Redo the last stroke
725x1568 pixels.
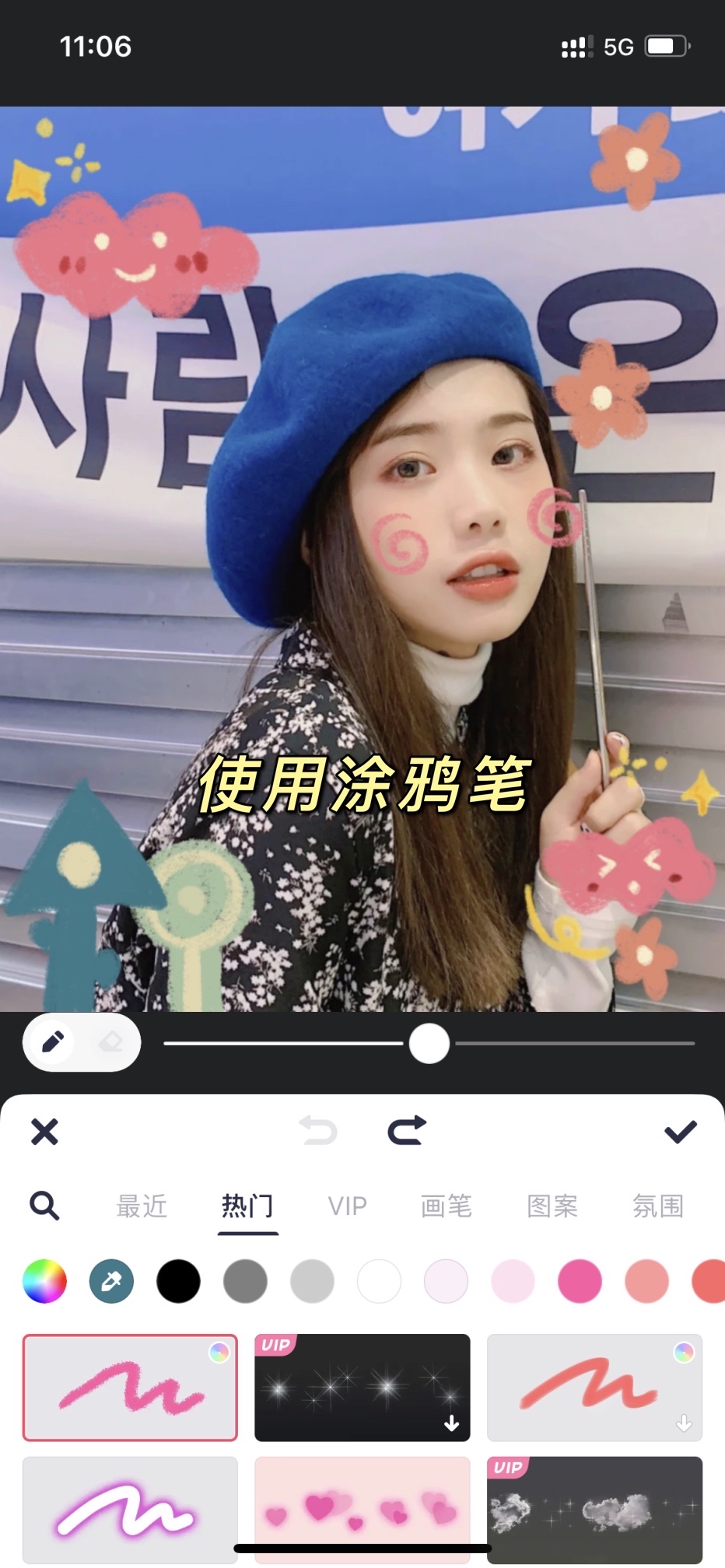pos(407,1131)
